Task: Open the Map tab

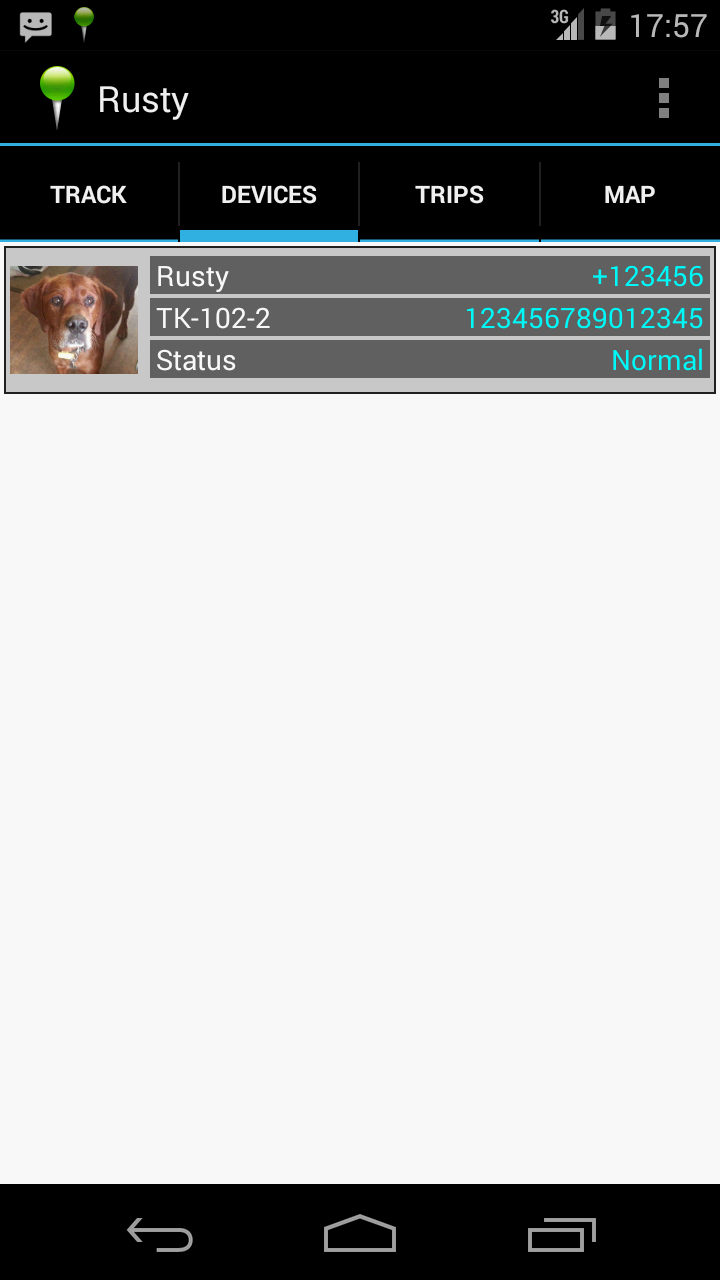Action: click(x=629, y=195)
